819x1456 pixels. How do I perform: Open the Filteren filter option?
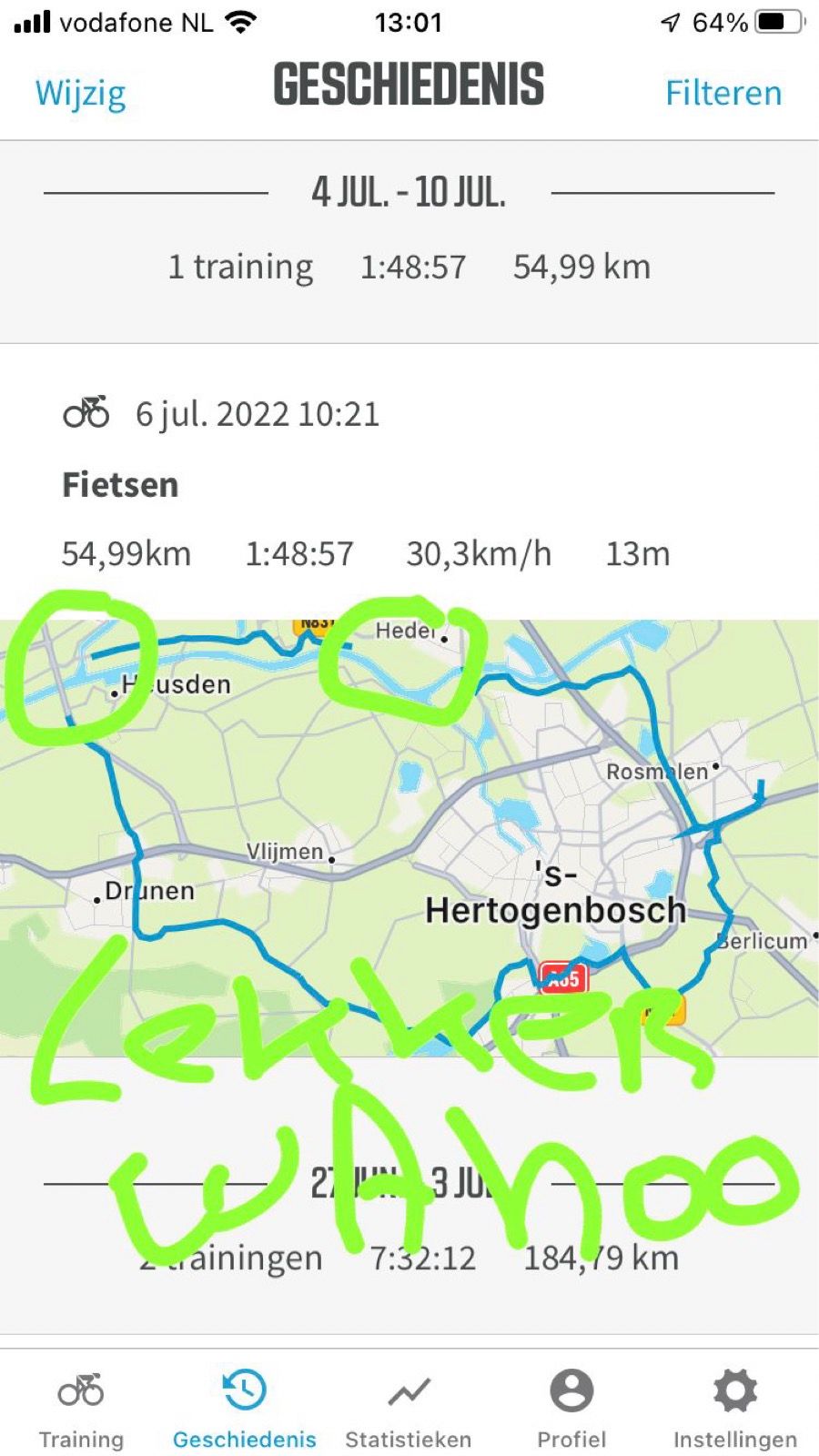pos(723,93)
